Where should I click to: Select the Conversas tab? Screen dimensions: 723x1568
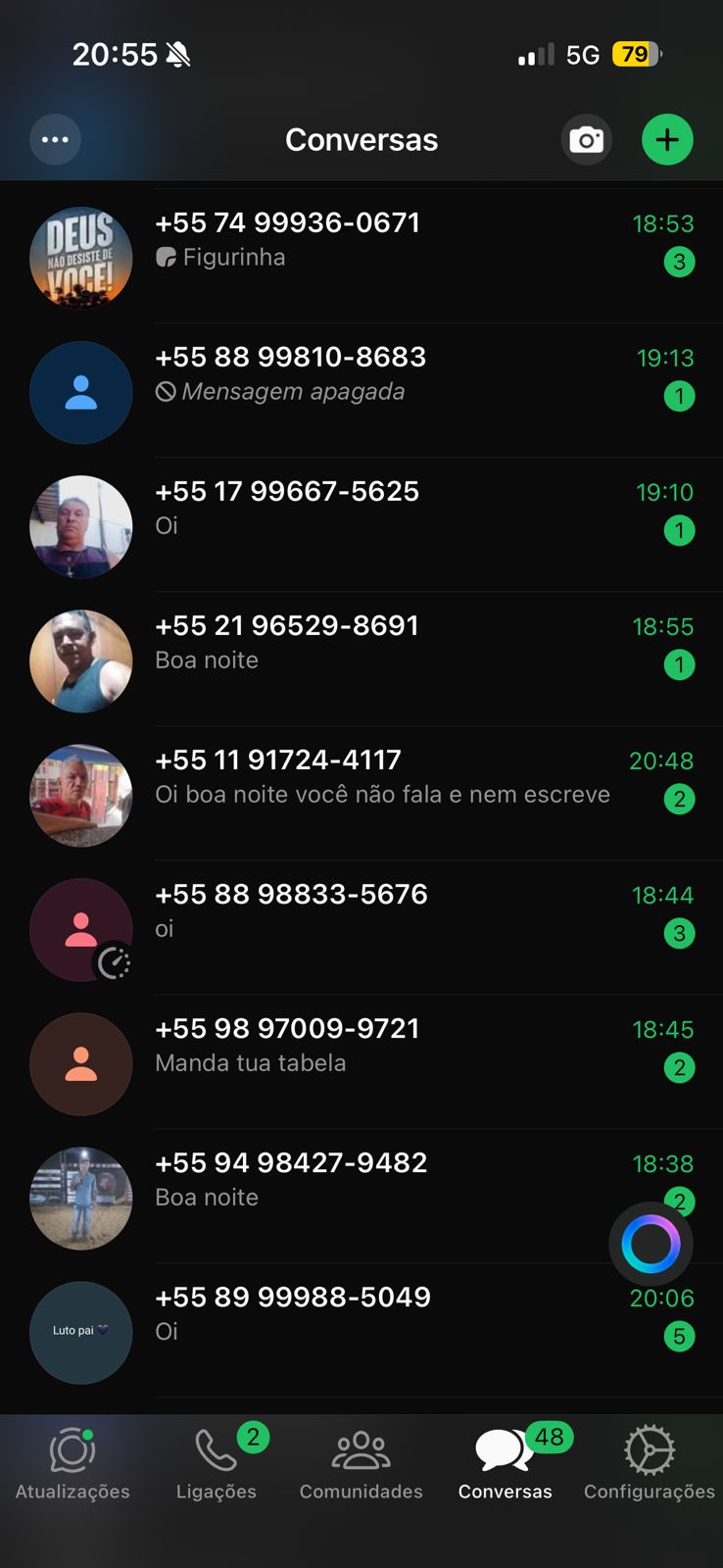coord(505,1465)
